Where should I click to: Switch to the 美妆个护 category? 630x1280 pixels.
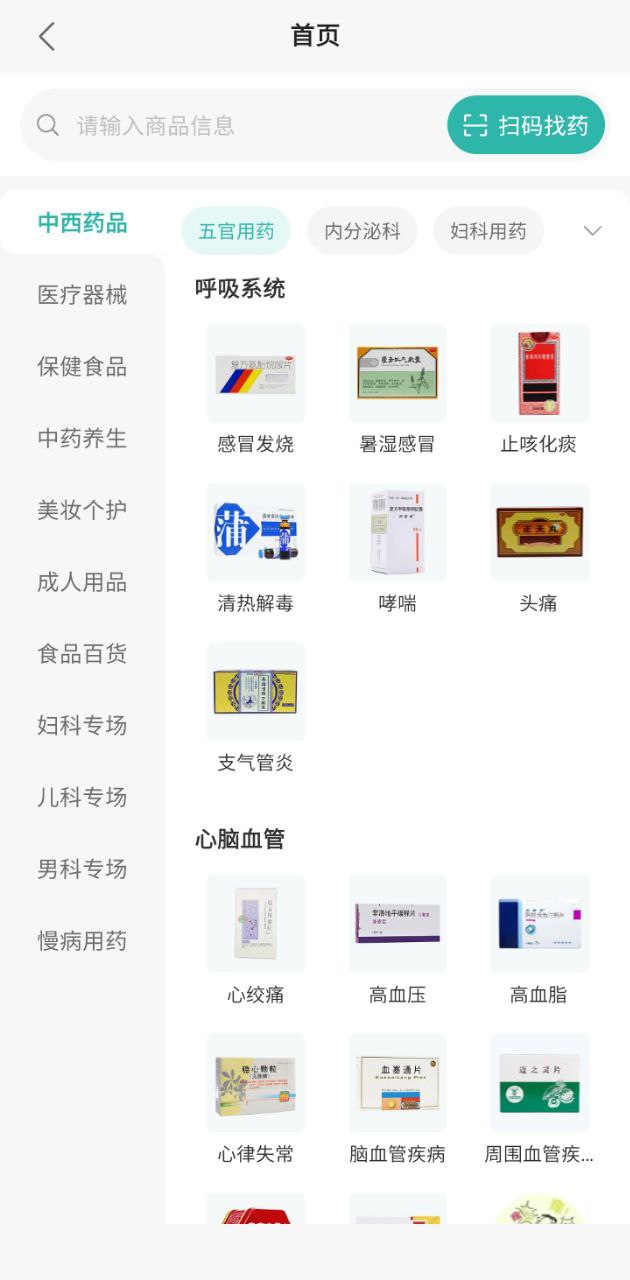point(82,510)
